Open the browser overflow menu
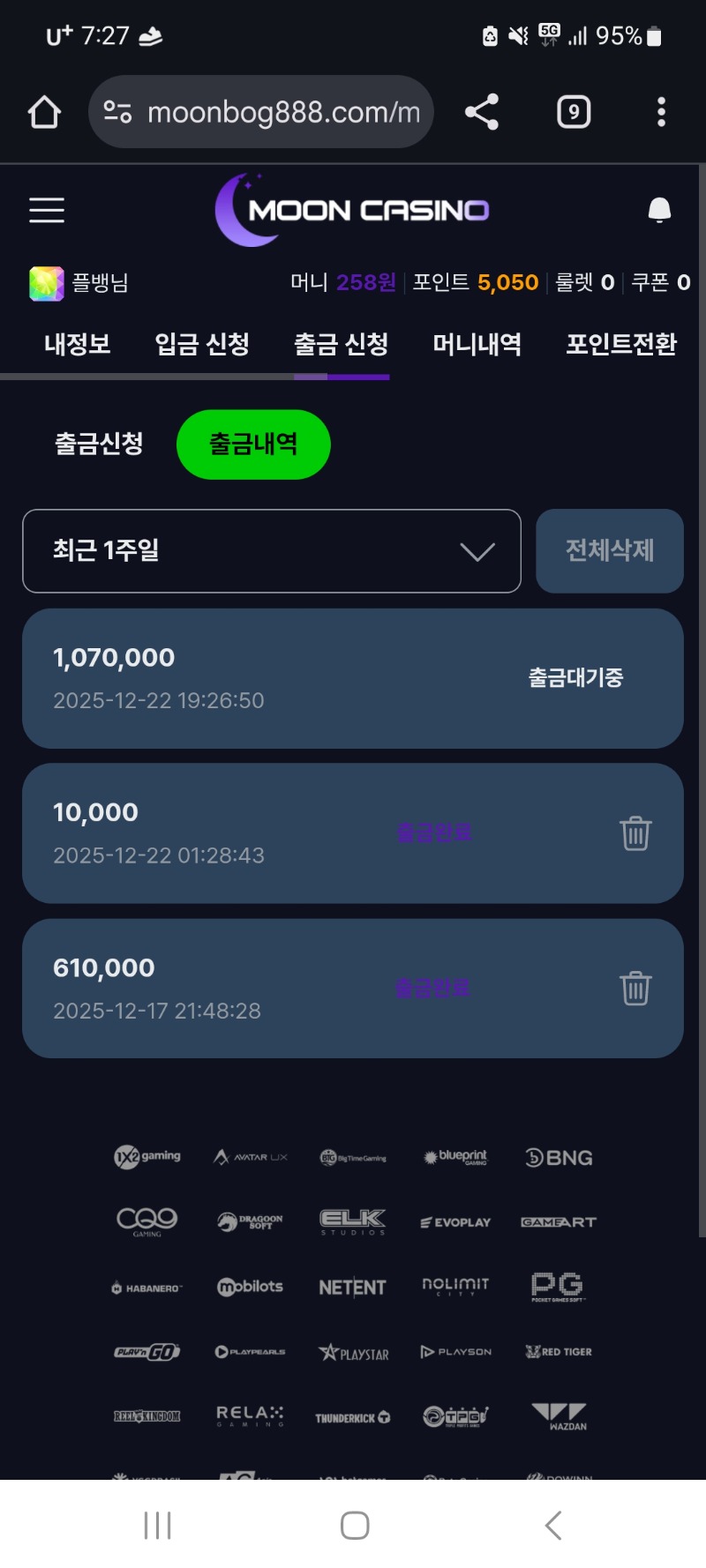 (661, 112)
